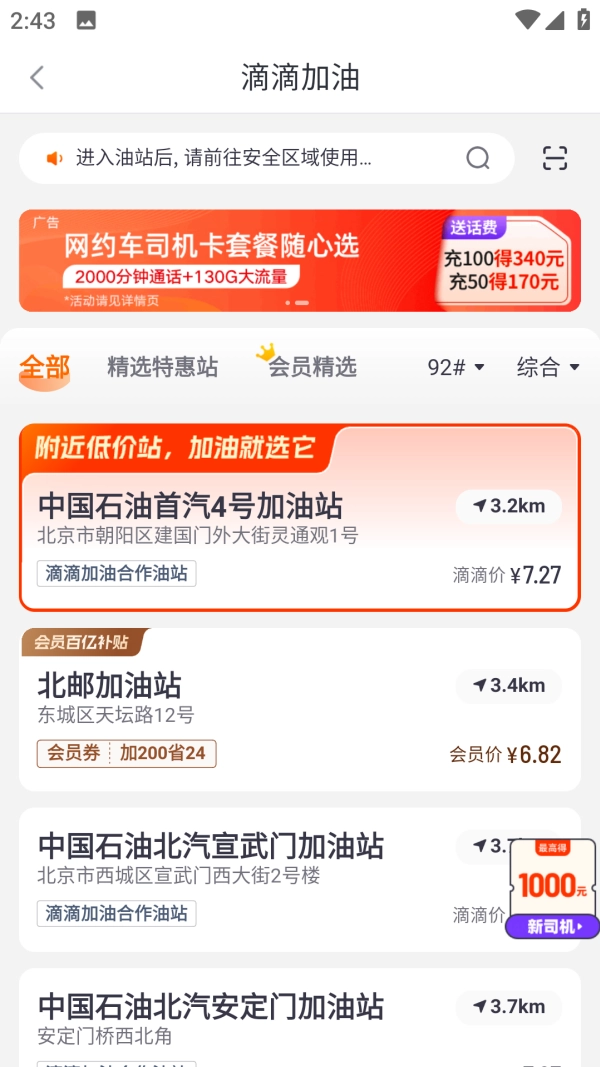This screenshot has width=600, height=1067.
Task: Open 中国石油北汽宣武门加油站 card
Action: tap(240, 880)
